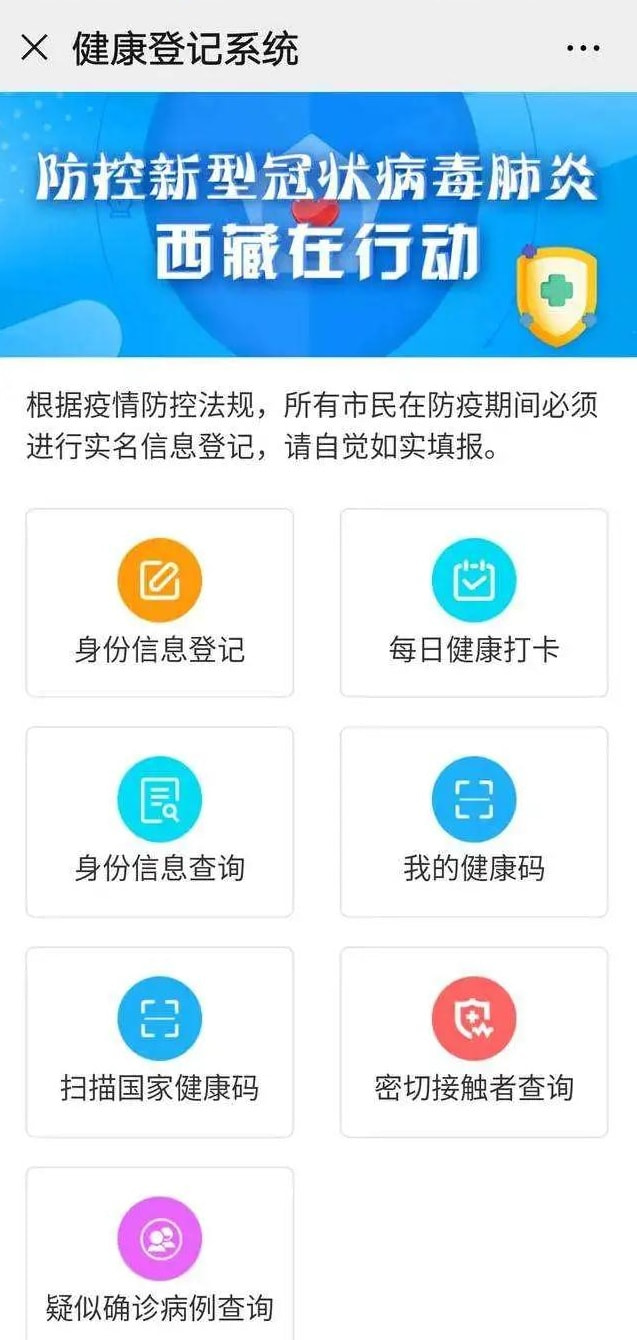Open the three-dot overflow menu
637x1340 pixels.
tap(583, 48)
